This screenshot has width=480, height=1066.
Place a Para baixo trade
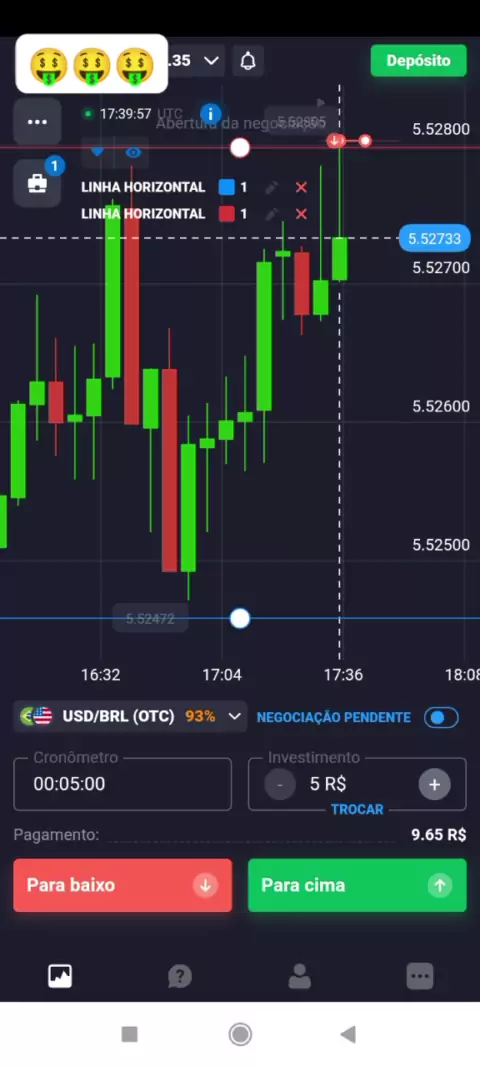click(122, 885)
